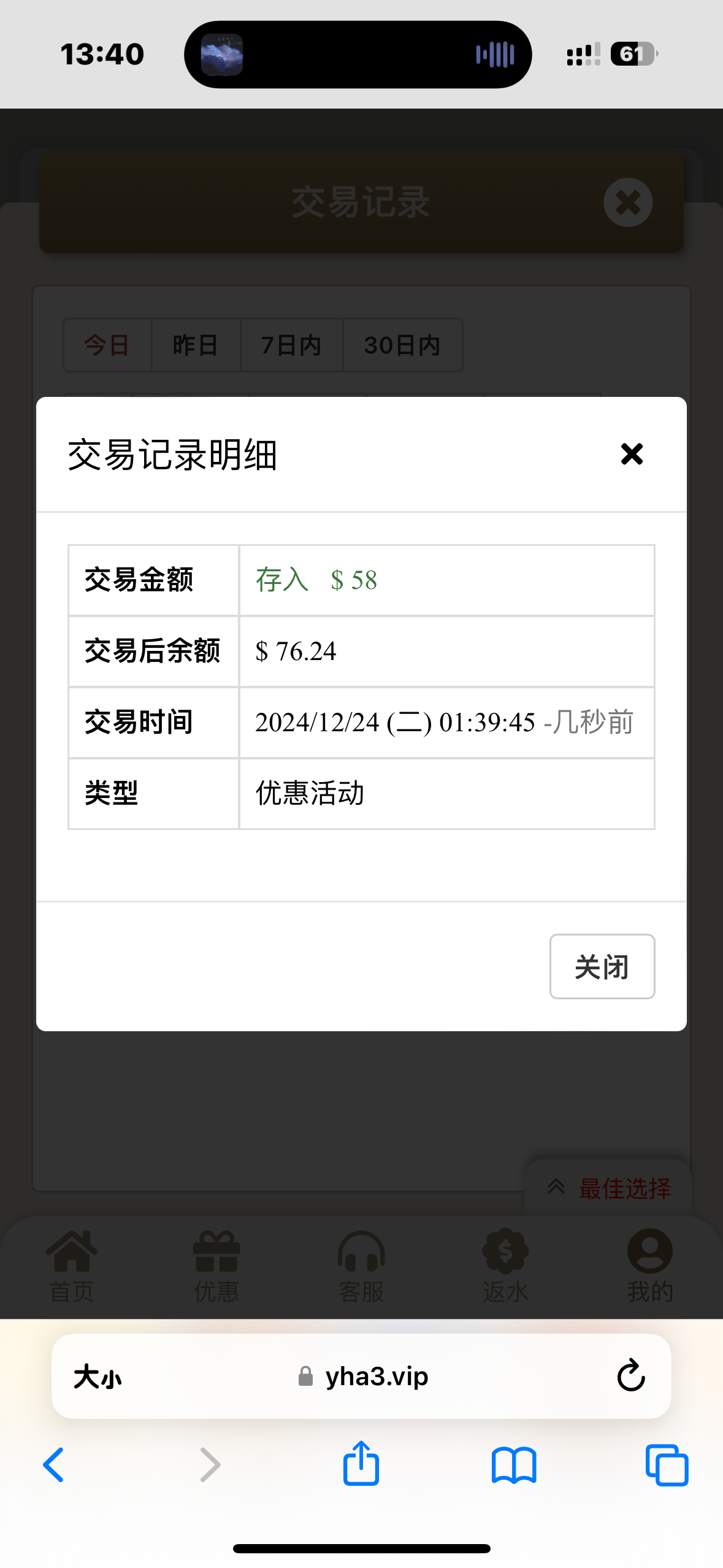The height and width of the screenshot is (1568, 723).
Task: Tap the 关闭 button
Action: (x=602, y=966)
